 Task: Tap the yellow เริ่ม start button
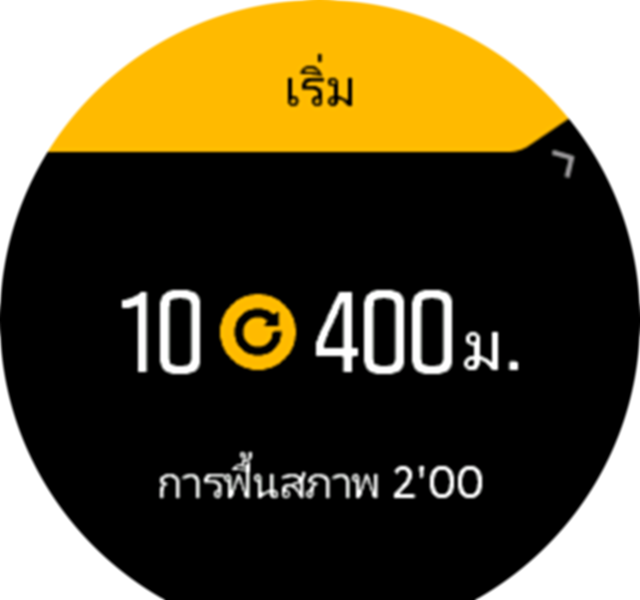[318, 92]
